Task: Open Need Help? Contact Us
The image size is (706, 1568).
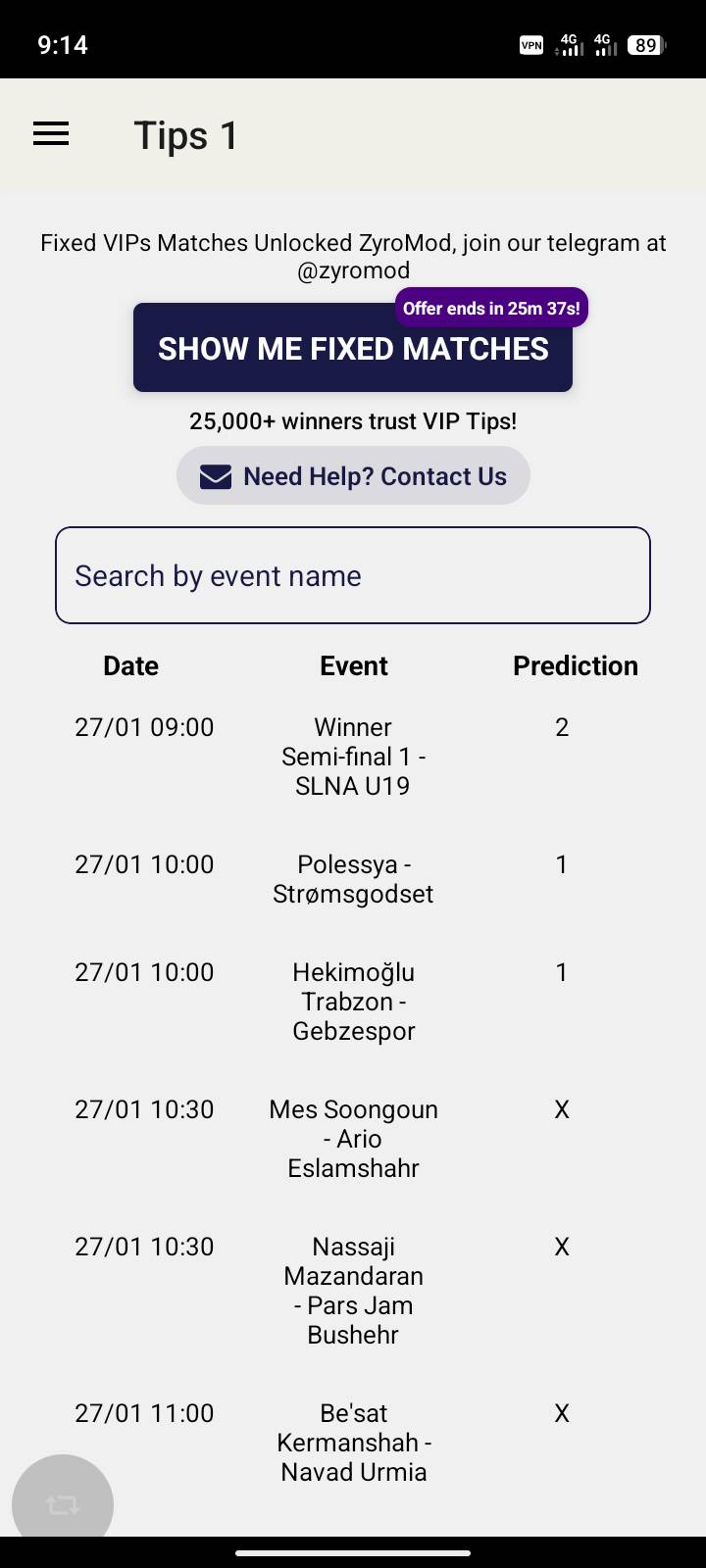Action: (353, 476)
